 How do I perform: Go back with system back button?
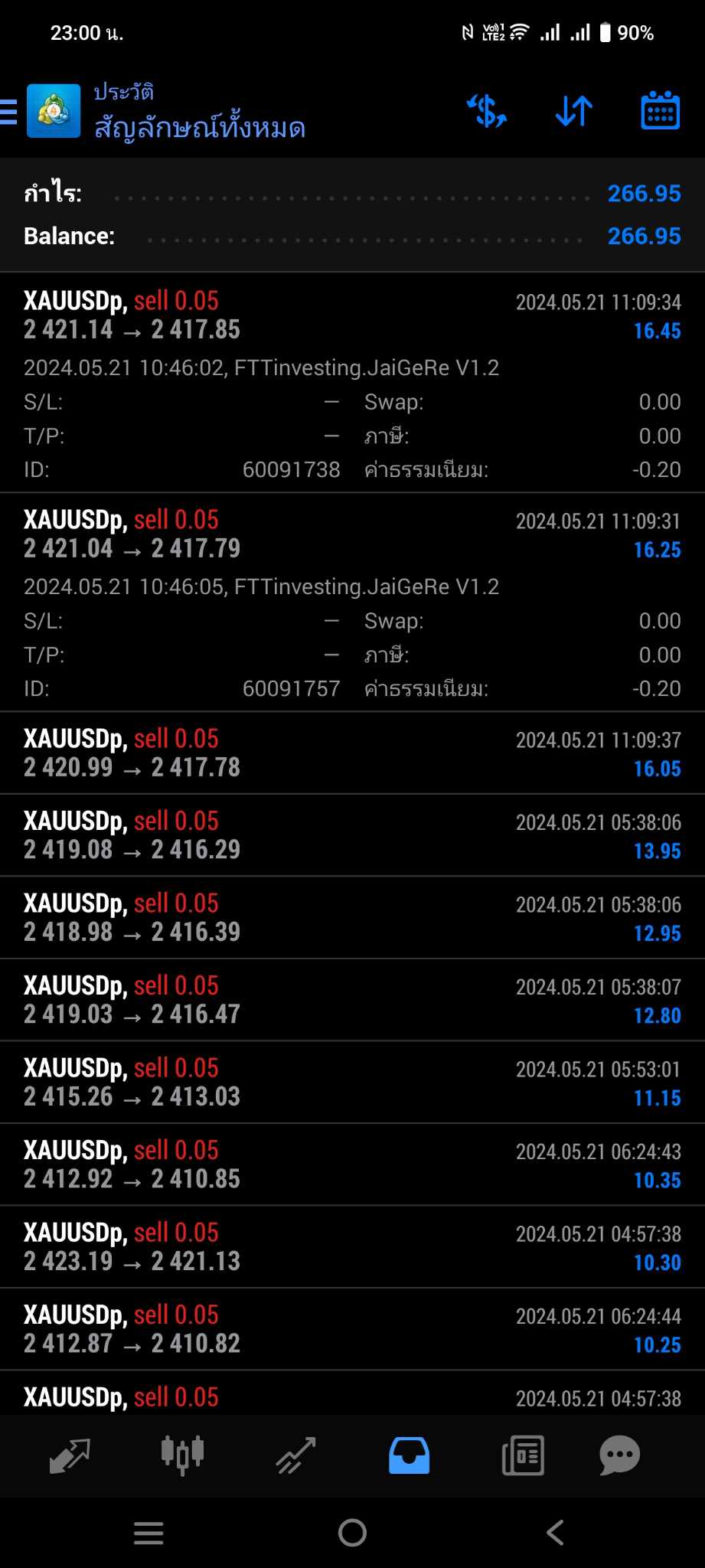point(556,1532)
